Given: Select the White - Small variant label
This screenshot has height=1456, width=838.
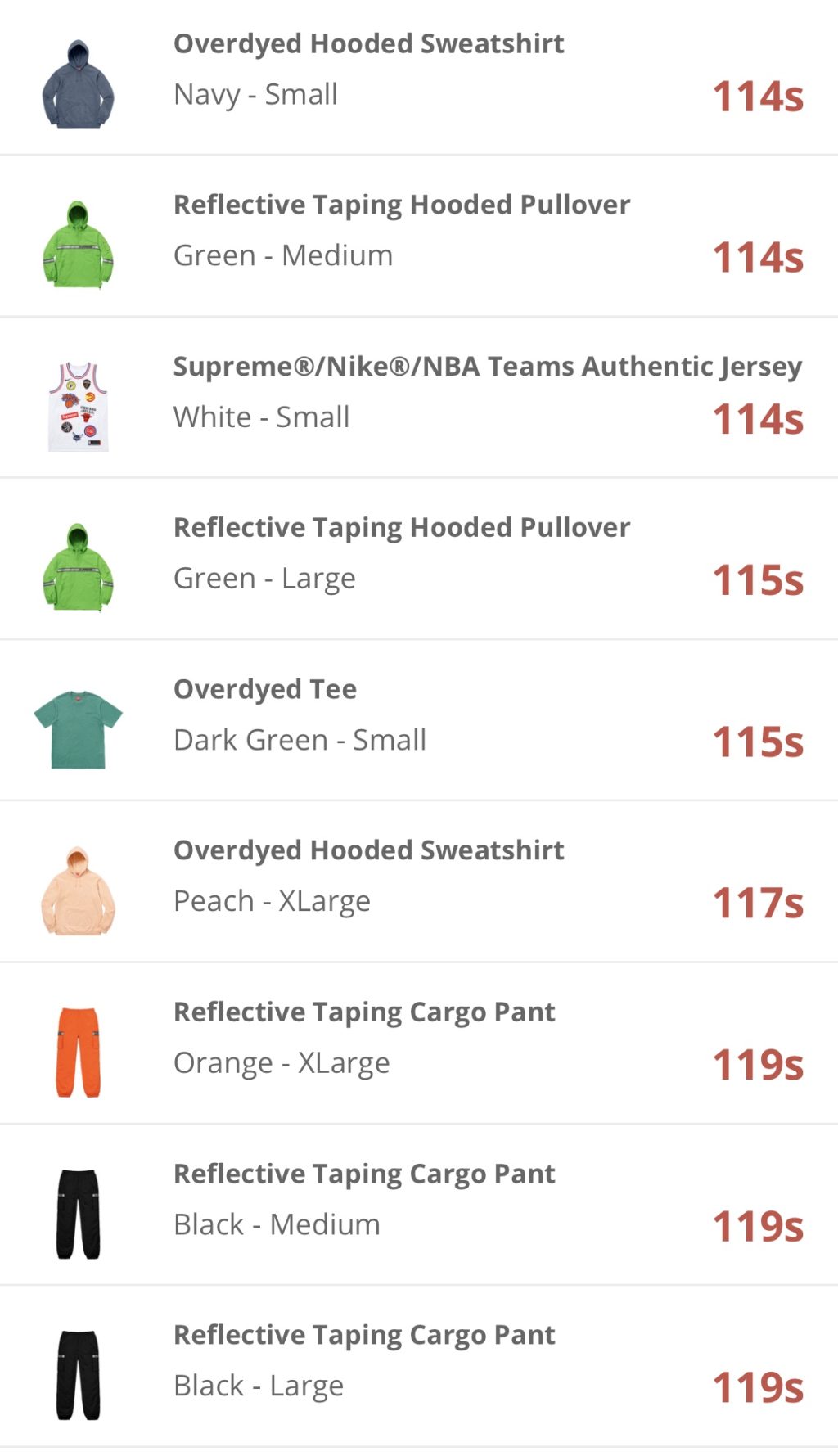Looking at the screenshot, I should [260, 417].
